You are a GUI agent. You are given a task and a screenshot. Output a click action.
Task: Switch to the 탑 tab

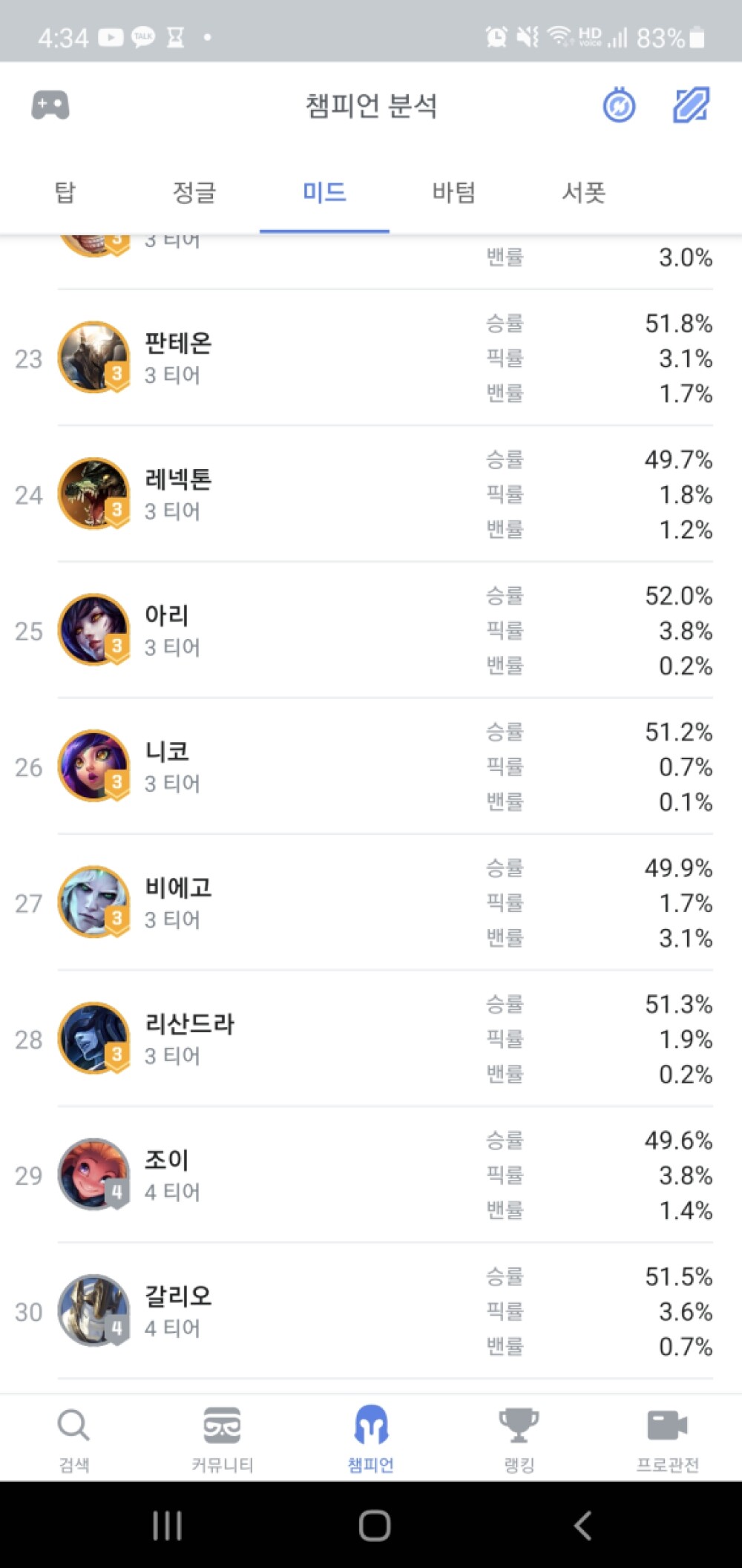click(65, 192)
